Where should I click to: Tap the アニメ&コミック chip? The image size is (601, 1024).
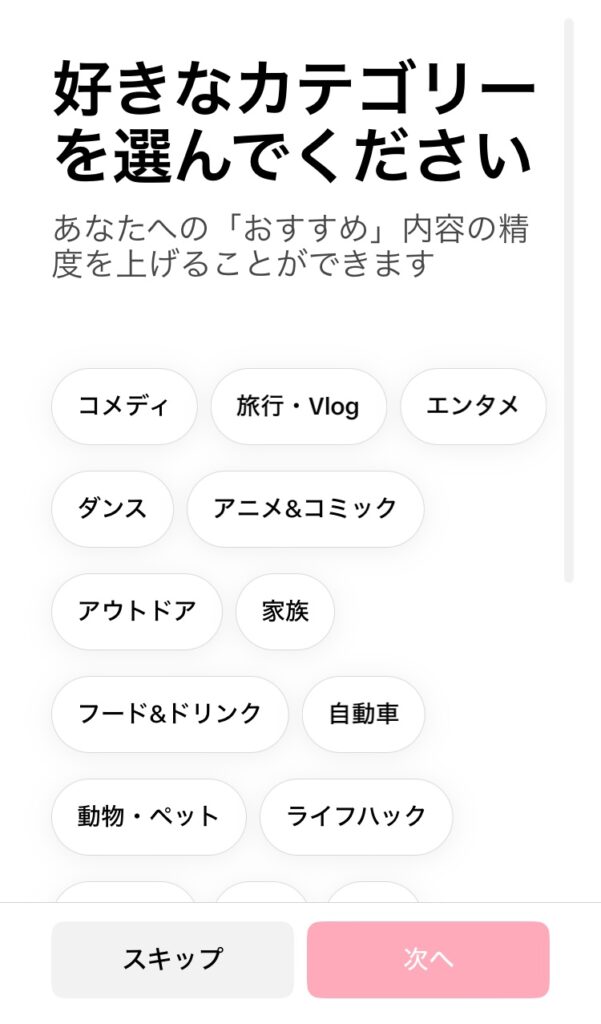click(x=305, y=509)
